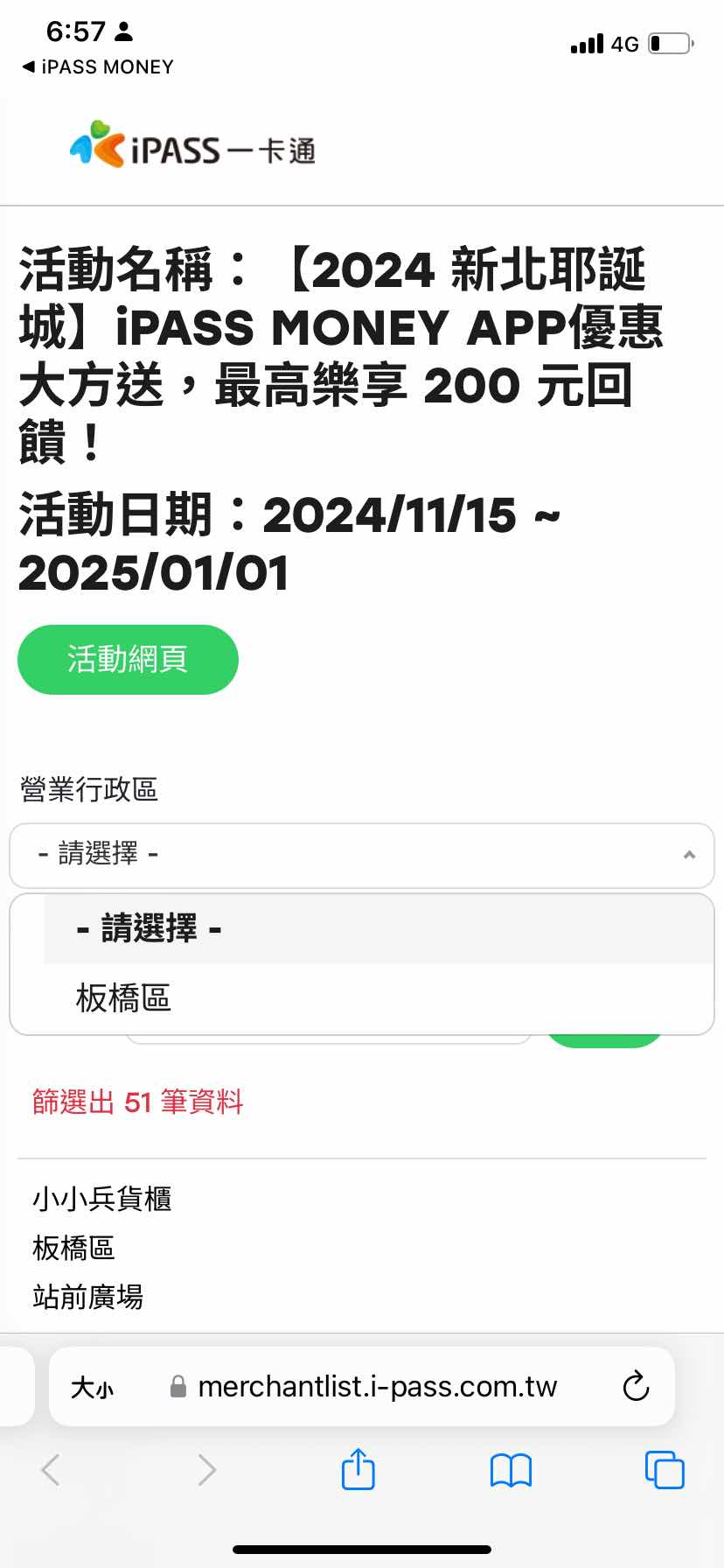This screenshot has width=724, height=1568.
Task: Open the 大小 text size menu
Action: [93, 1388]
